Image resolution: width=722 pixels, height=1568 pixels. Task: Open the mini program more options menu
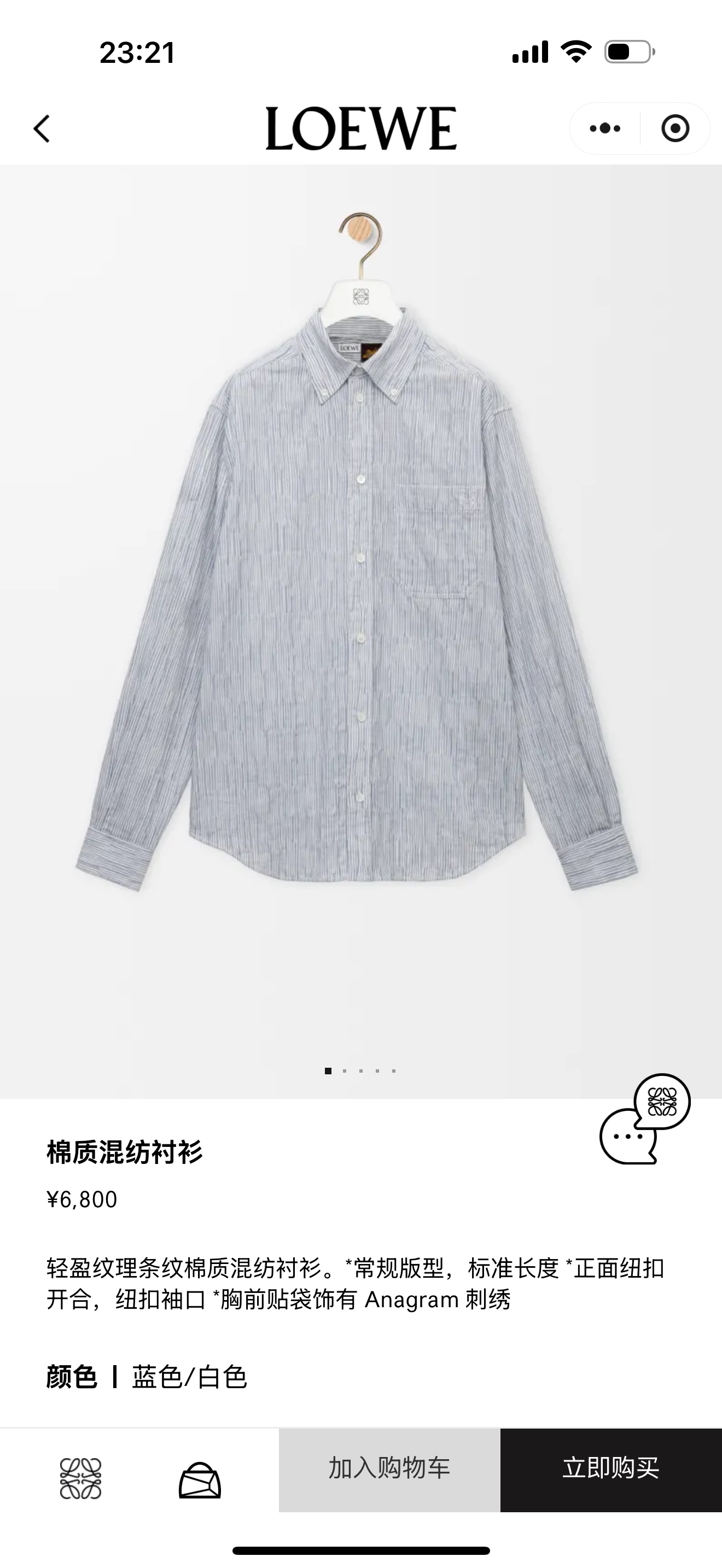pos(605,128)
